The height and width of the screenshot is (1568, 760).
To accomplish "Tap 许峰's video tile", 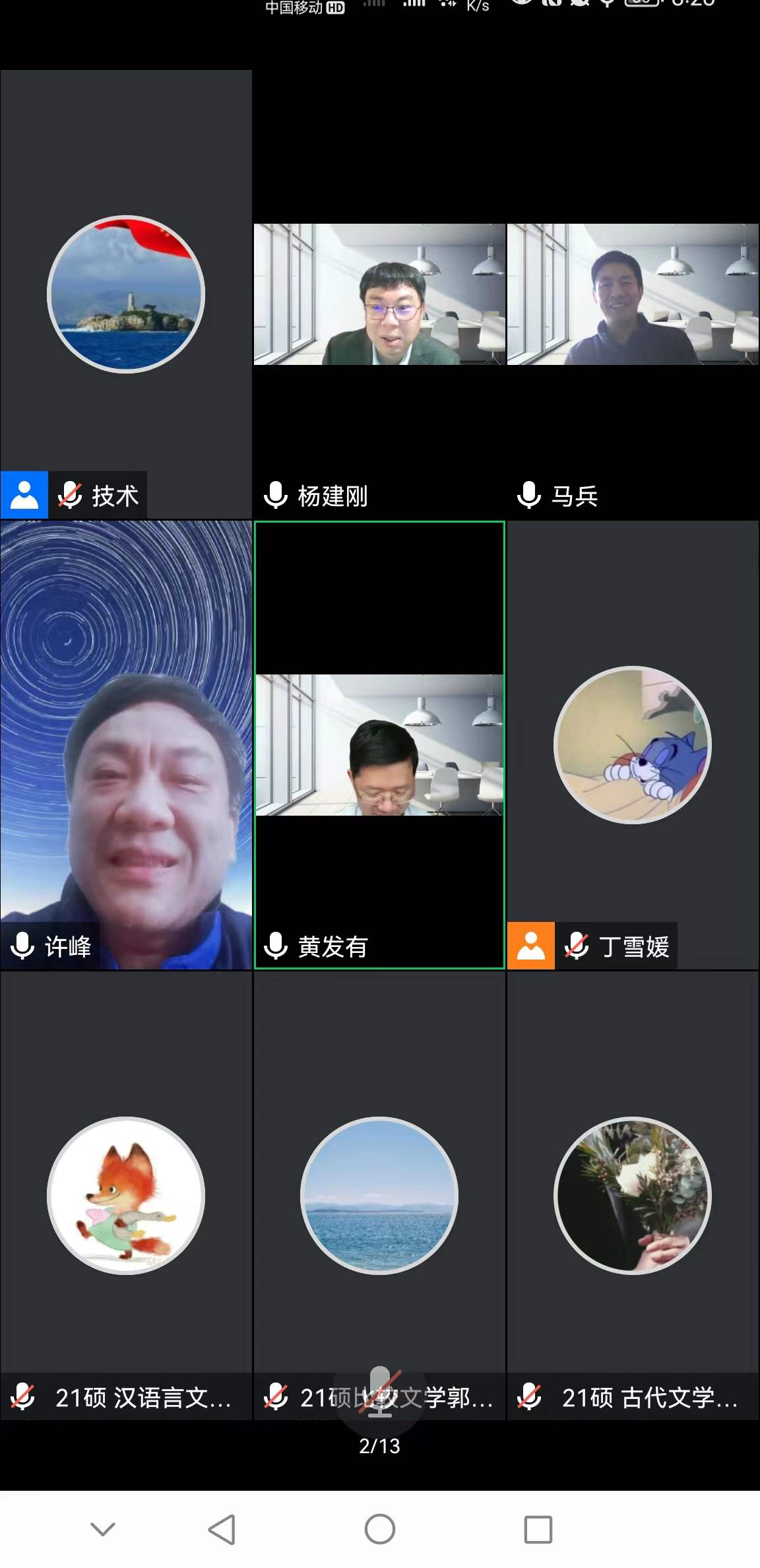I will 125,744.
